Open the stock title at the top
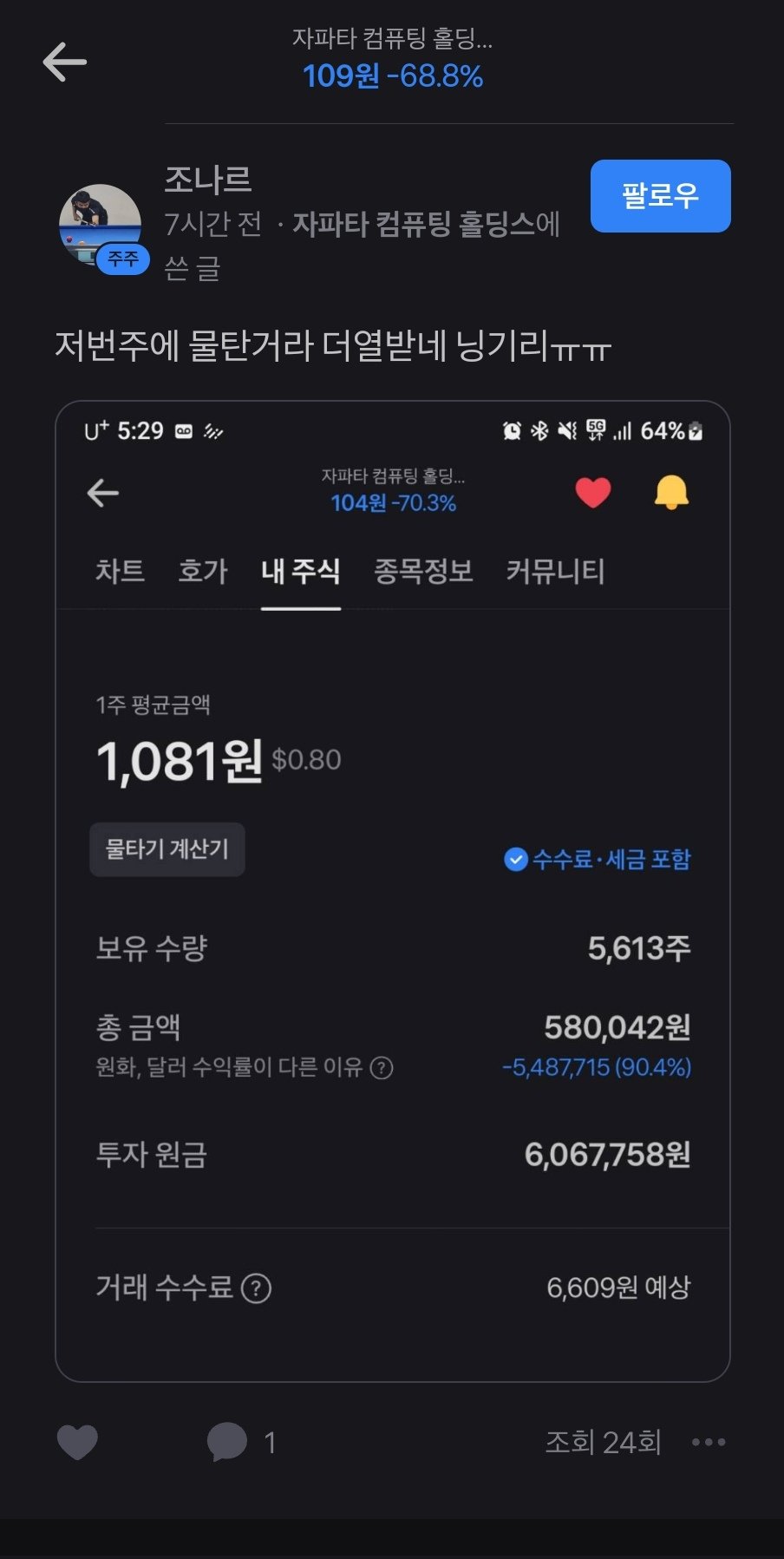 click(392, 59)
